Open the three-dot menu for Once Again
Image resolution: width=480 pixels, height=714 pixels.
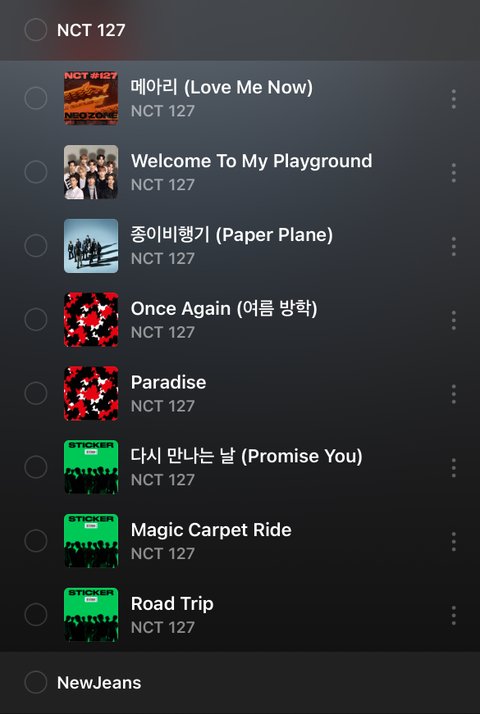pyautogui.click(x=453, y=320)
